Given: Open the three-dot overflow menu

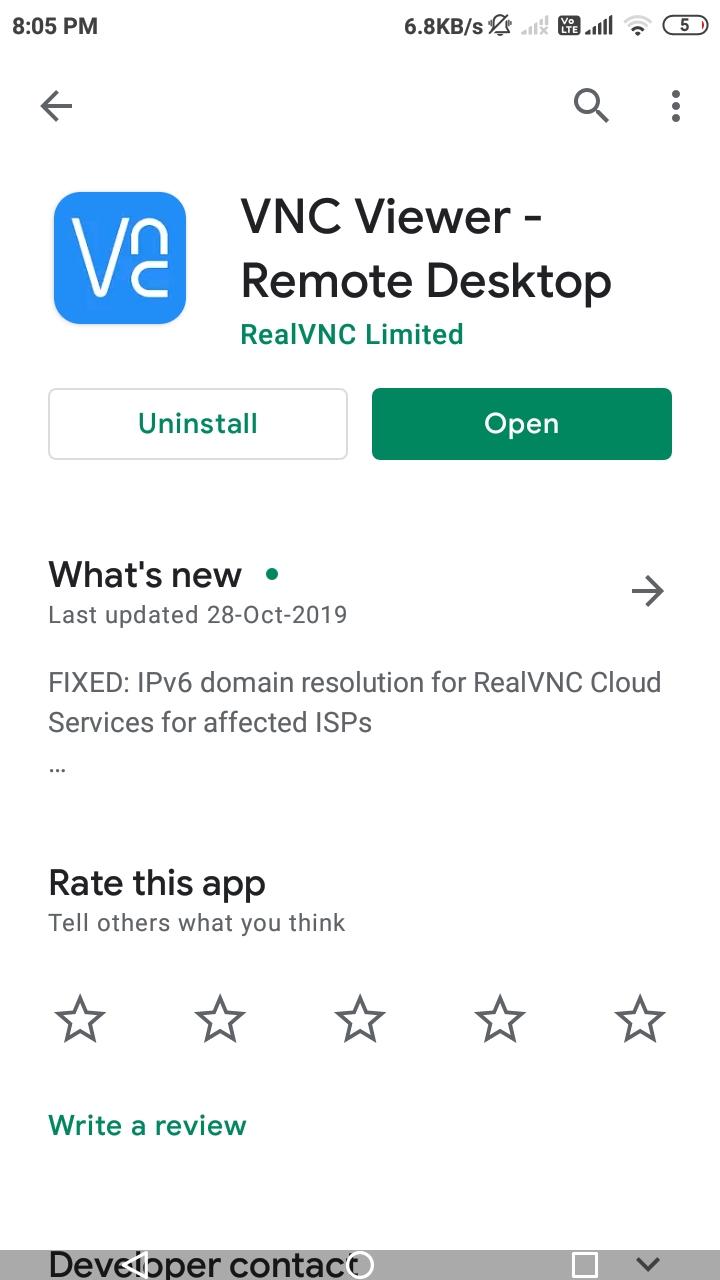Looking at the screenshot, I should coord(676,105).
